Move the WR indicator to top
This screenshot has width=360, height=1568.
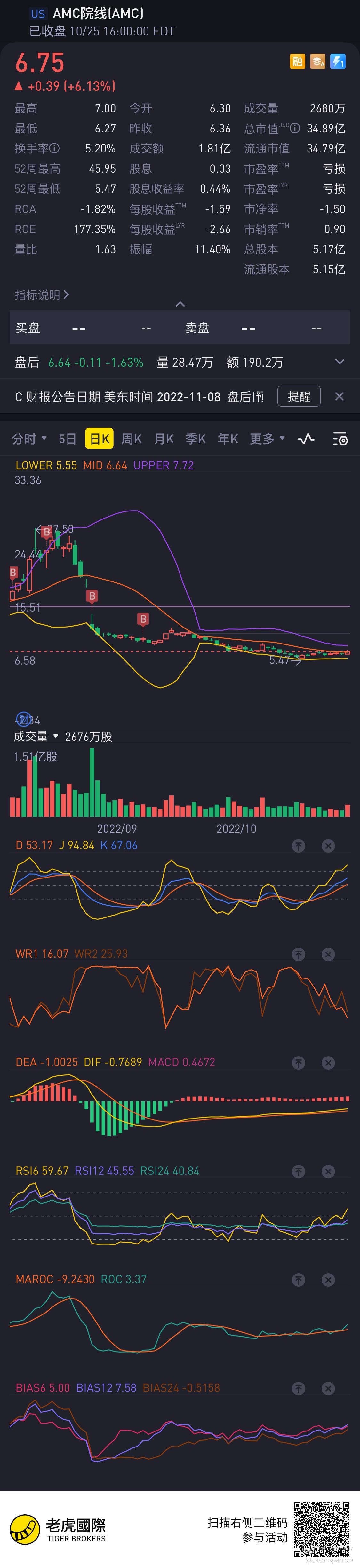[x=298, y=954]
